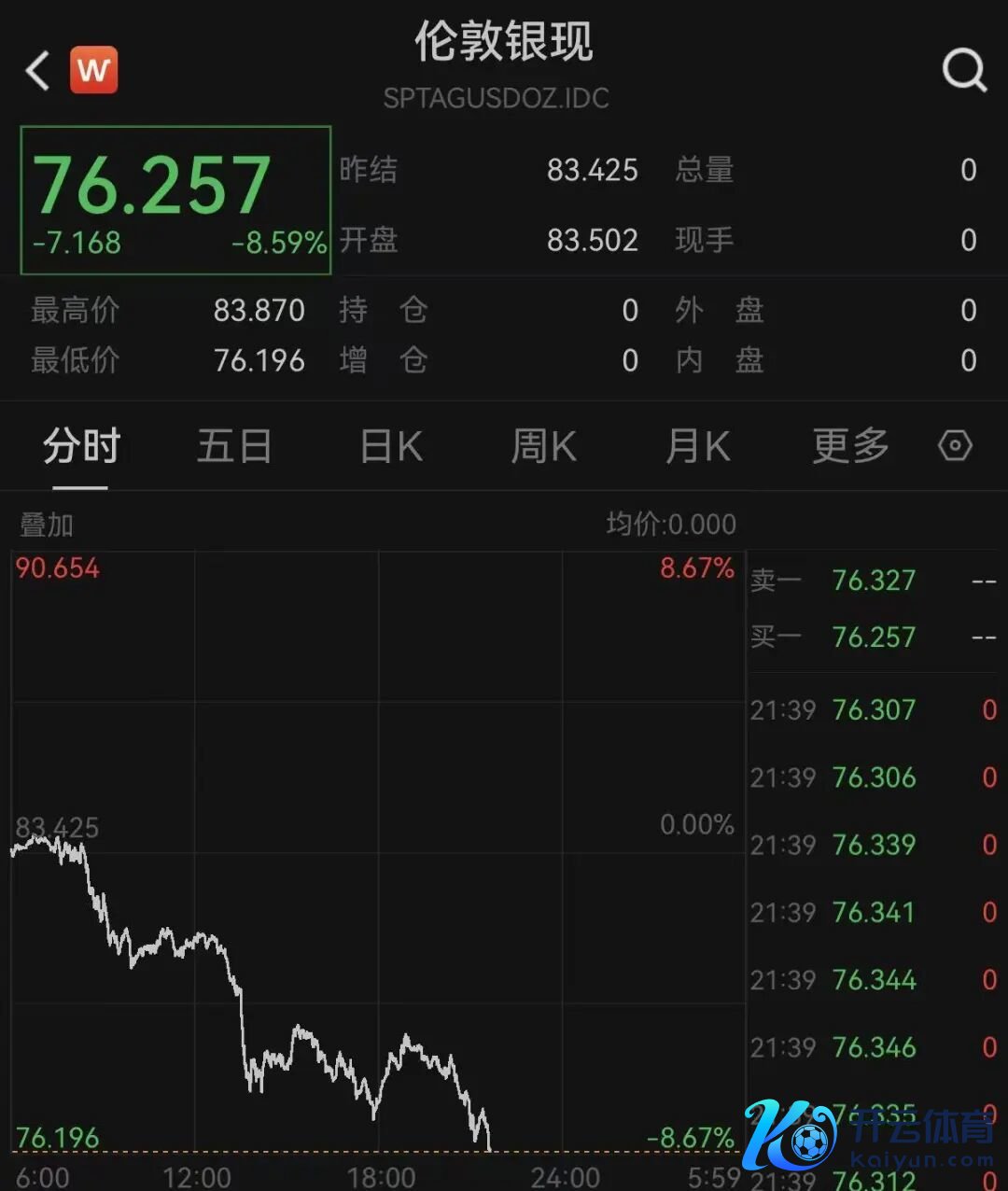1008x1191 pixels.
Task: Switch to the 日K chart
Action: click(x=391, y=446)
